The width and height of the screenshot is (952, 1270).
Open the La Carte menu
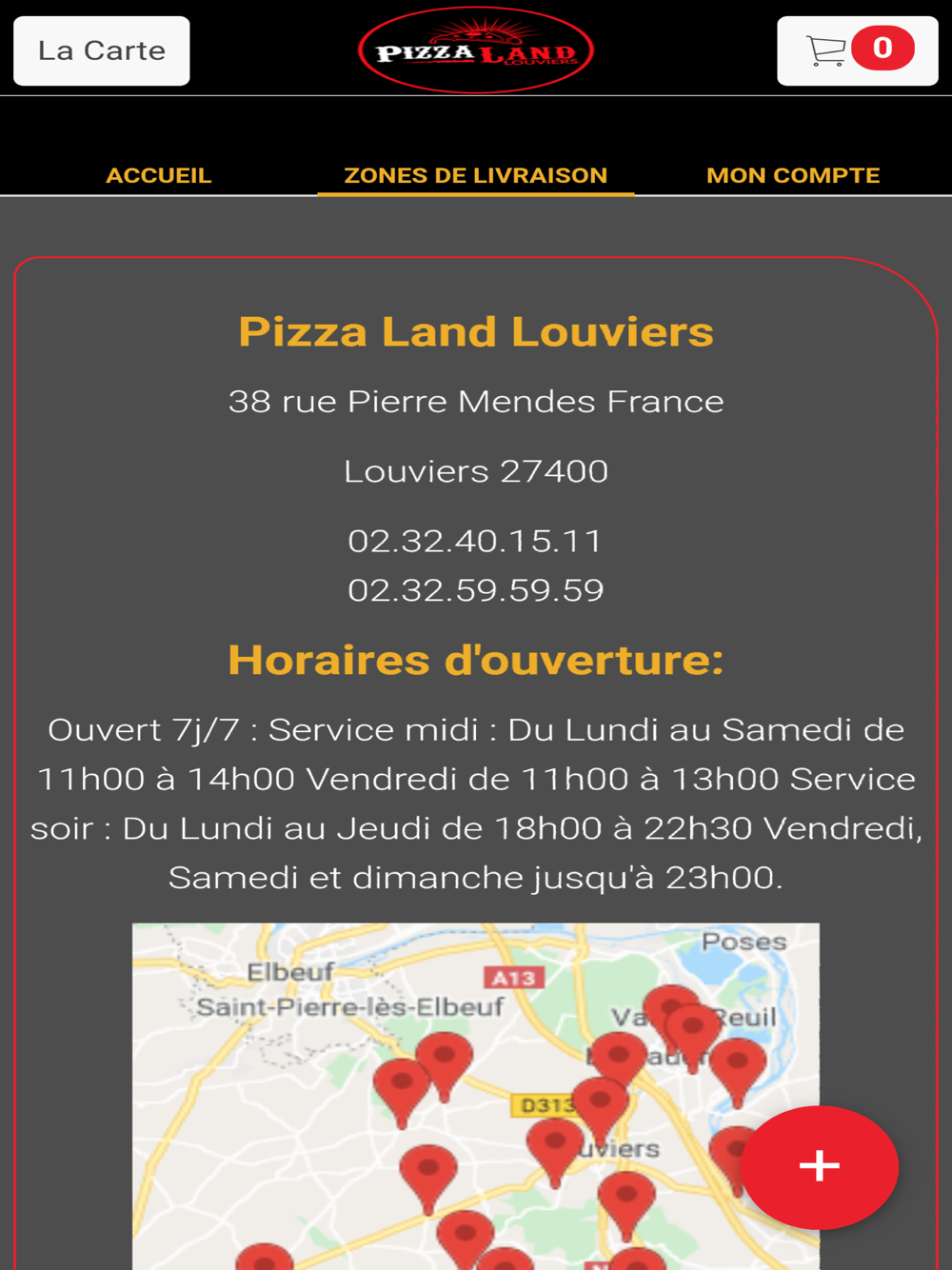click(101, 50)
